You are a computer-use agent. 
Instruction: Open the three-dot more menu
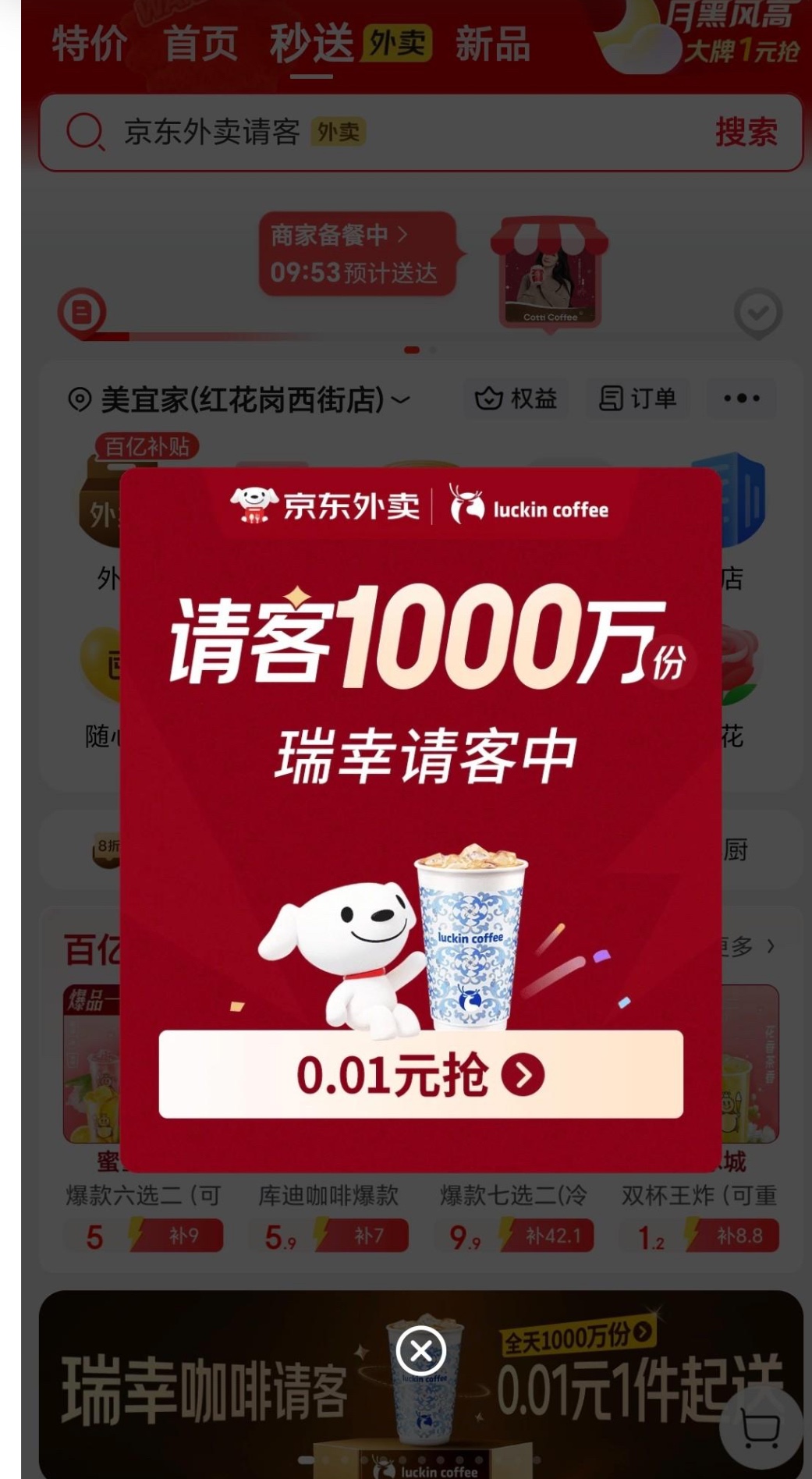coord(741,399)
